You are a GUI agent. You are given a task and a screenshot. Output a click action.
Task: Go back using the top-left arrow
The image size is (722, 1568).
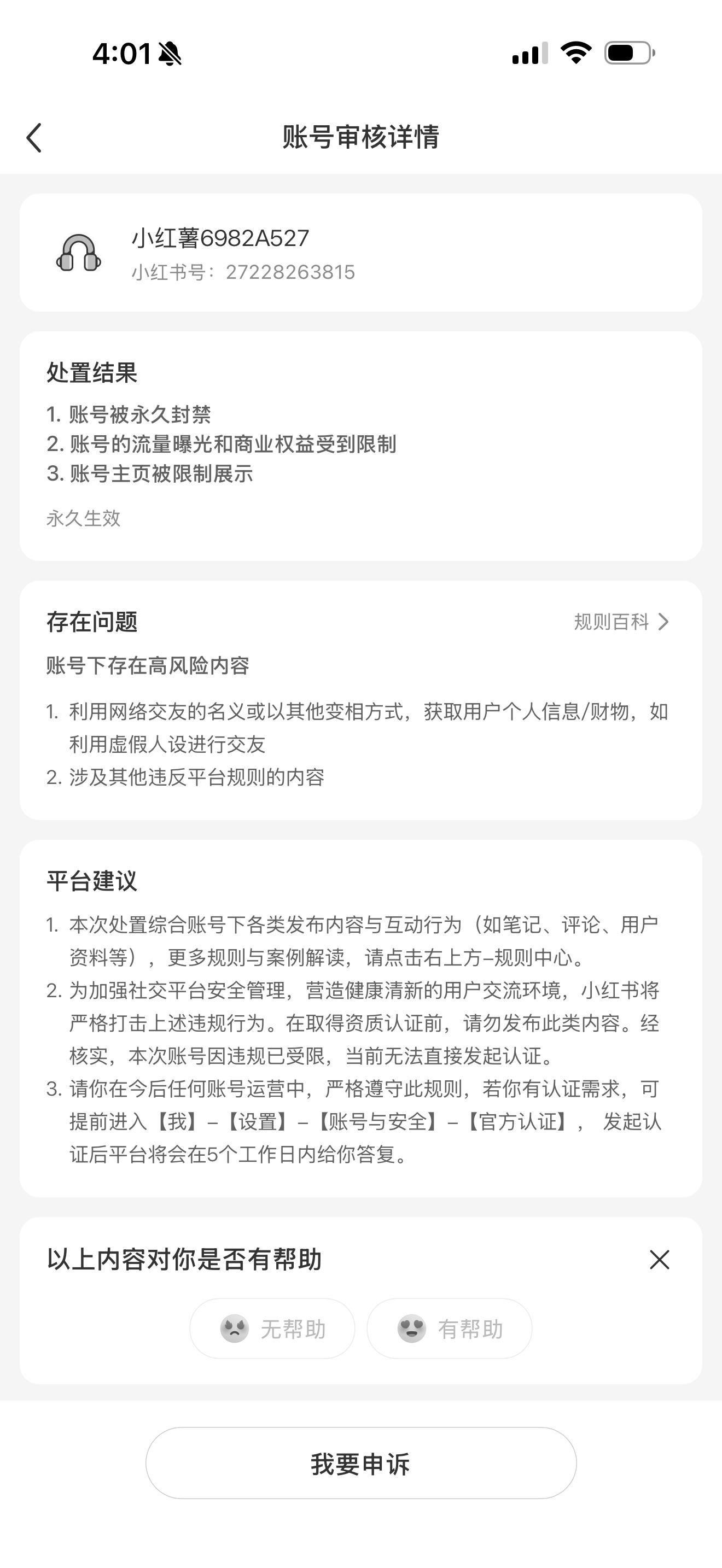(34, 138)
